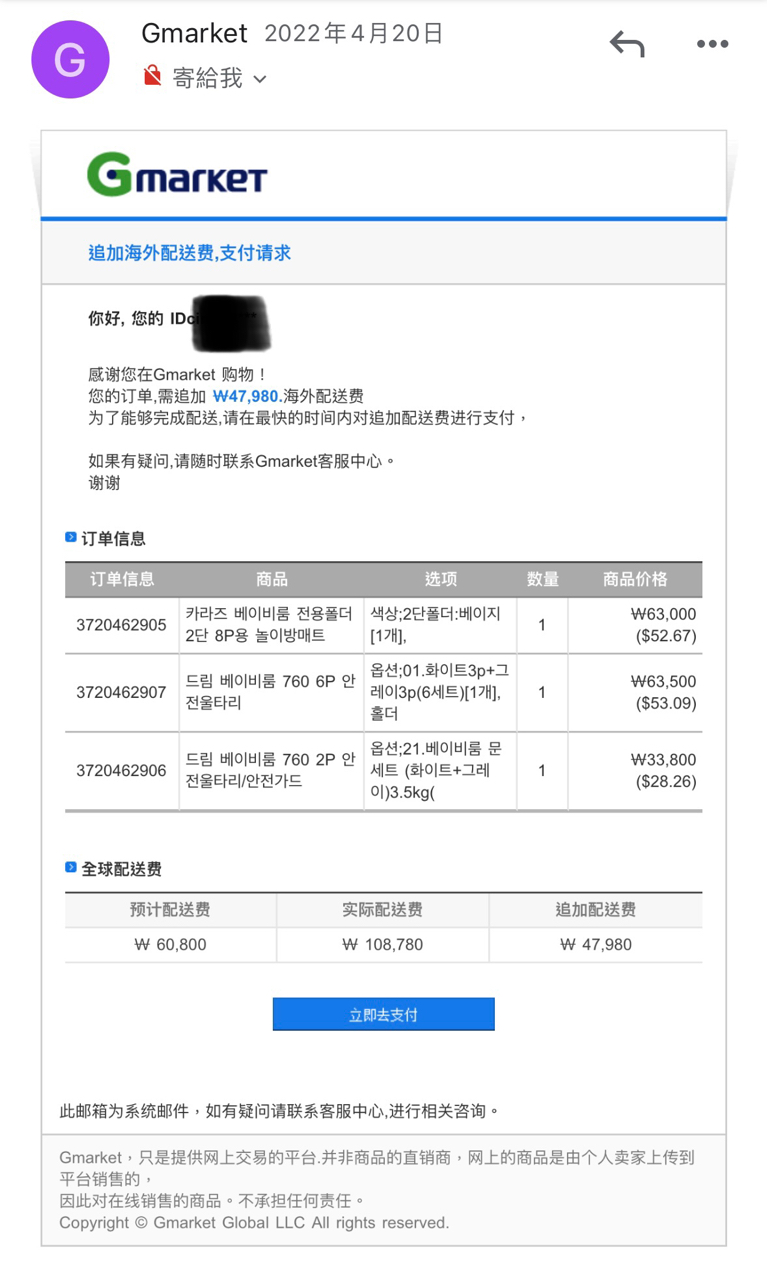Viewport: 767px width, 1280px height.
Task: Open the email overflow menu
Action: click(x=712, y=44)
